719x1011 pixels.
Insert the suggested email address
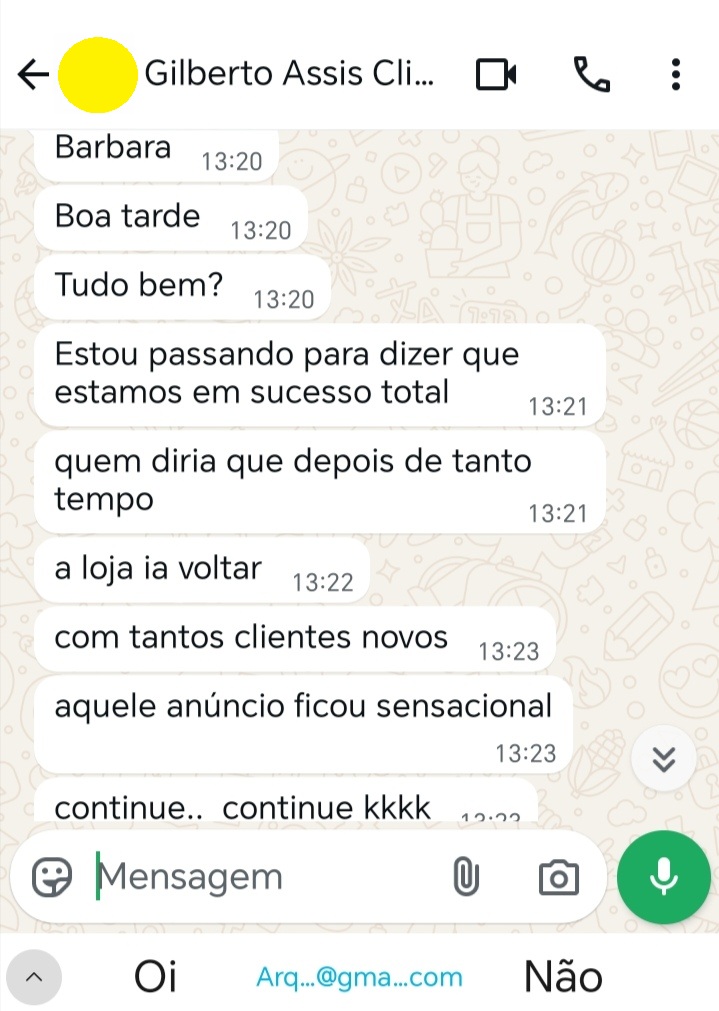click(x=359, y=977)
